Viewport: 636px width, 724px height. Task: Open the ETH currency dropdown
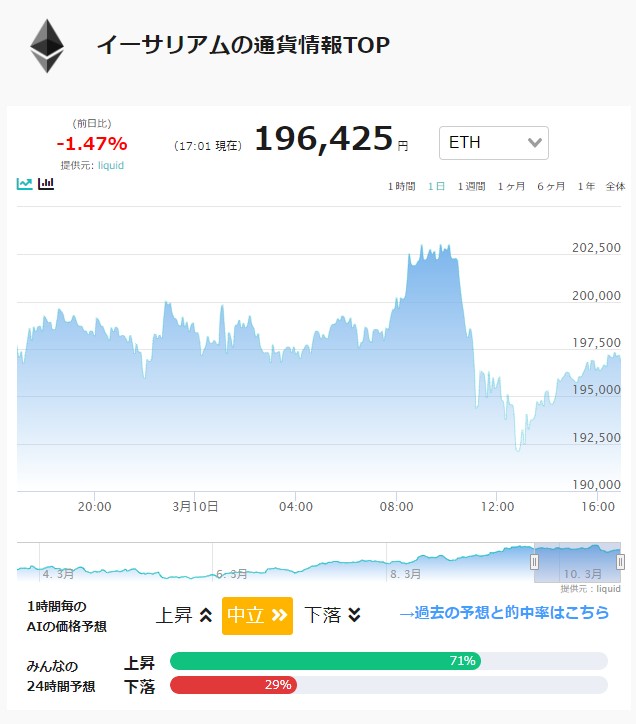click(x=494, y=143)
